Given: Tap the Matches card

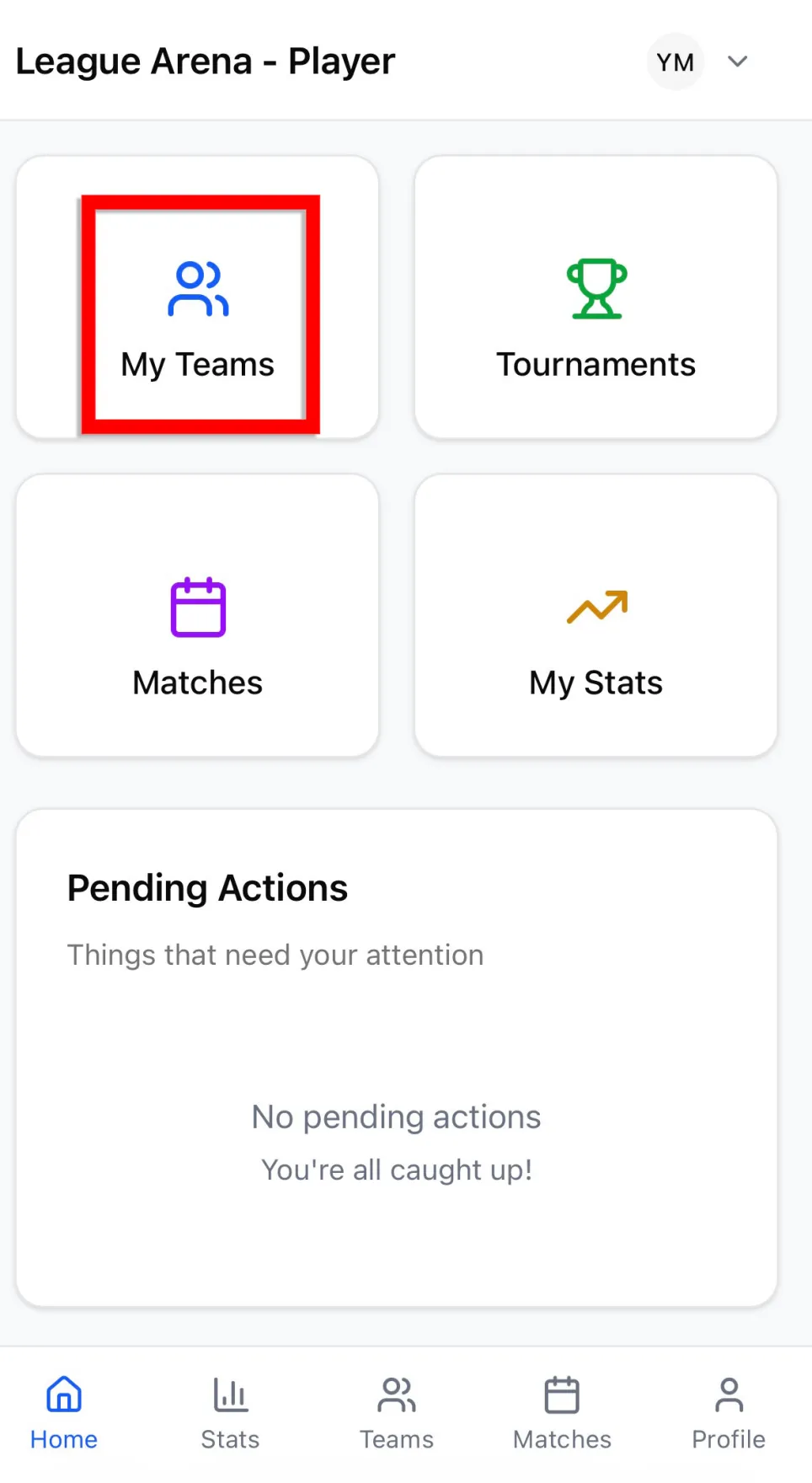Looking at the screenshot, I should click(197, 615).
